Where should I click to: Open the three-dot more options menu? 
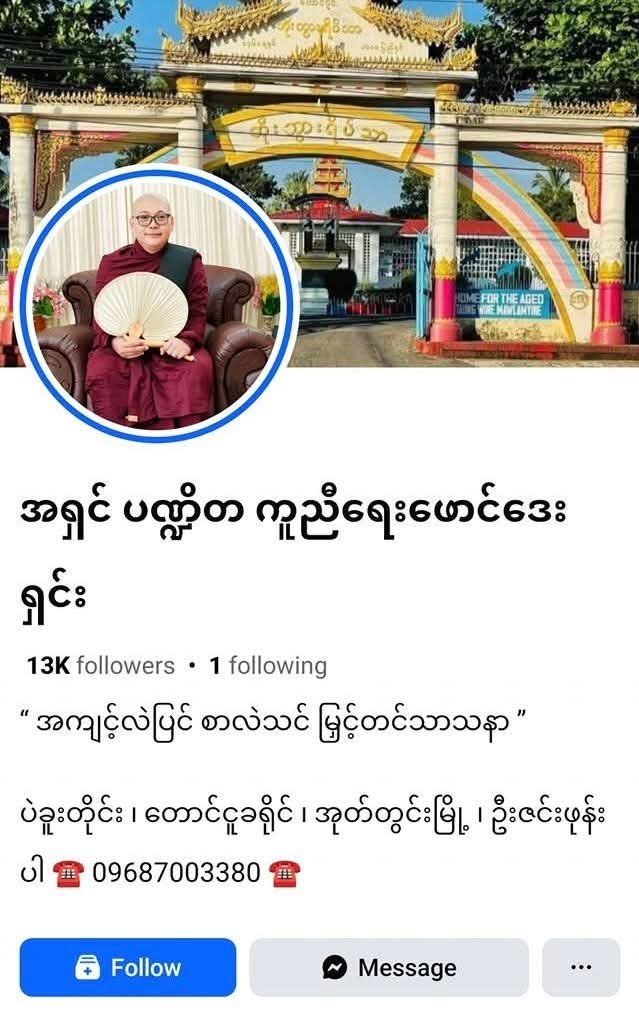580,967
